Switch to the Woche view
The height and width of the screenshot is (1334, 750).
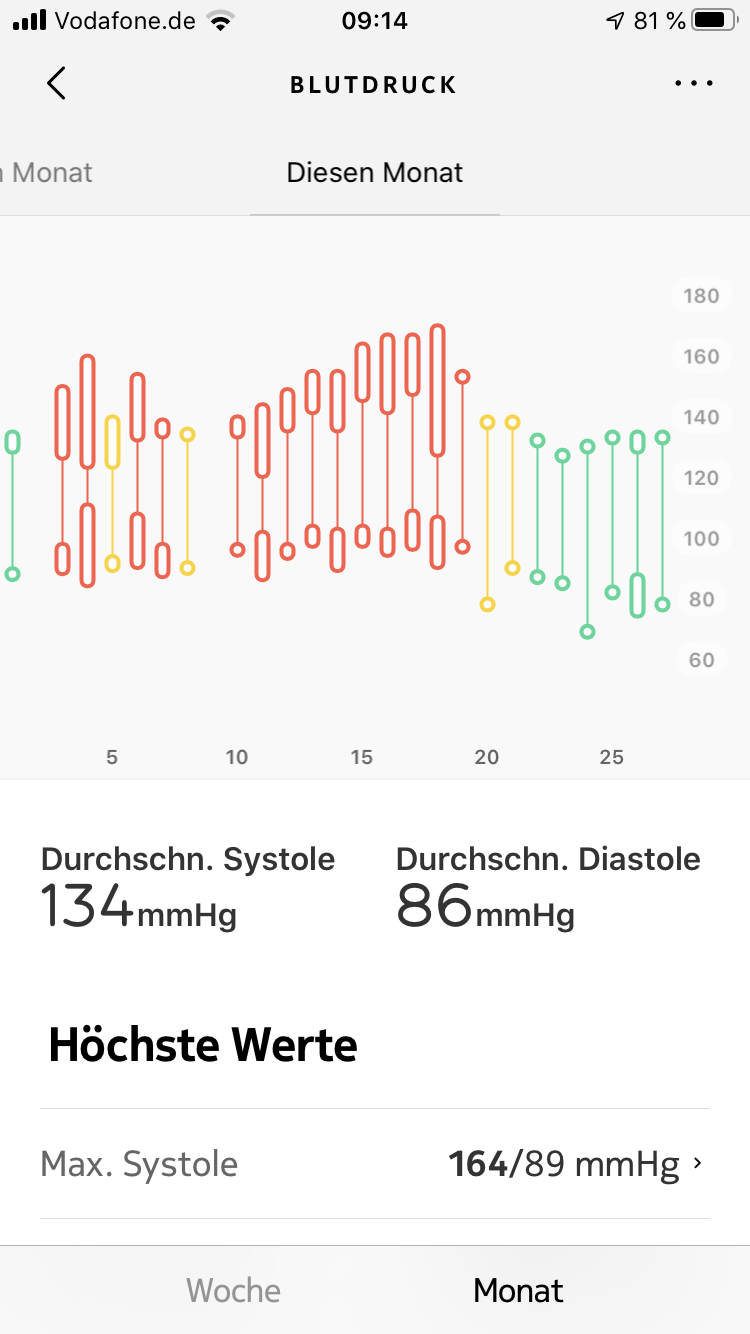pos(233,1290)
